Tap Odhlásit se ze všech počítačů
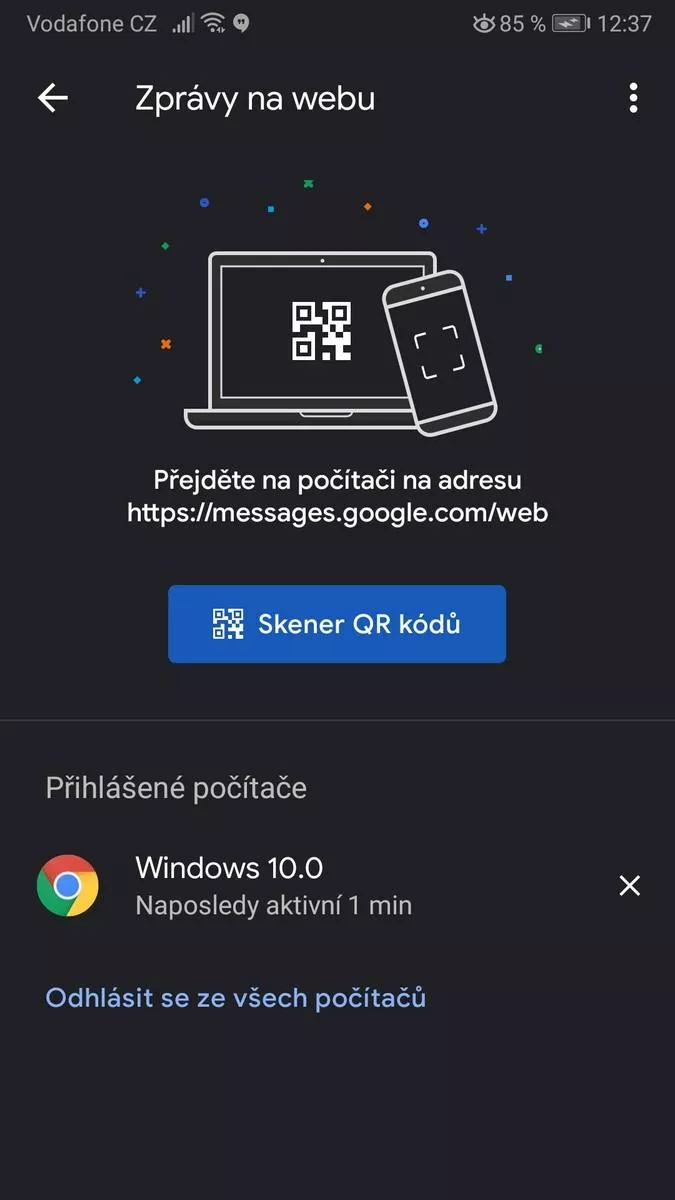Screen dimensions: 675x1200 click(236, 998)
